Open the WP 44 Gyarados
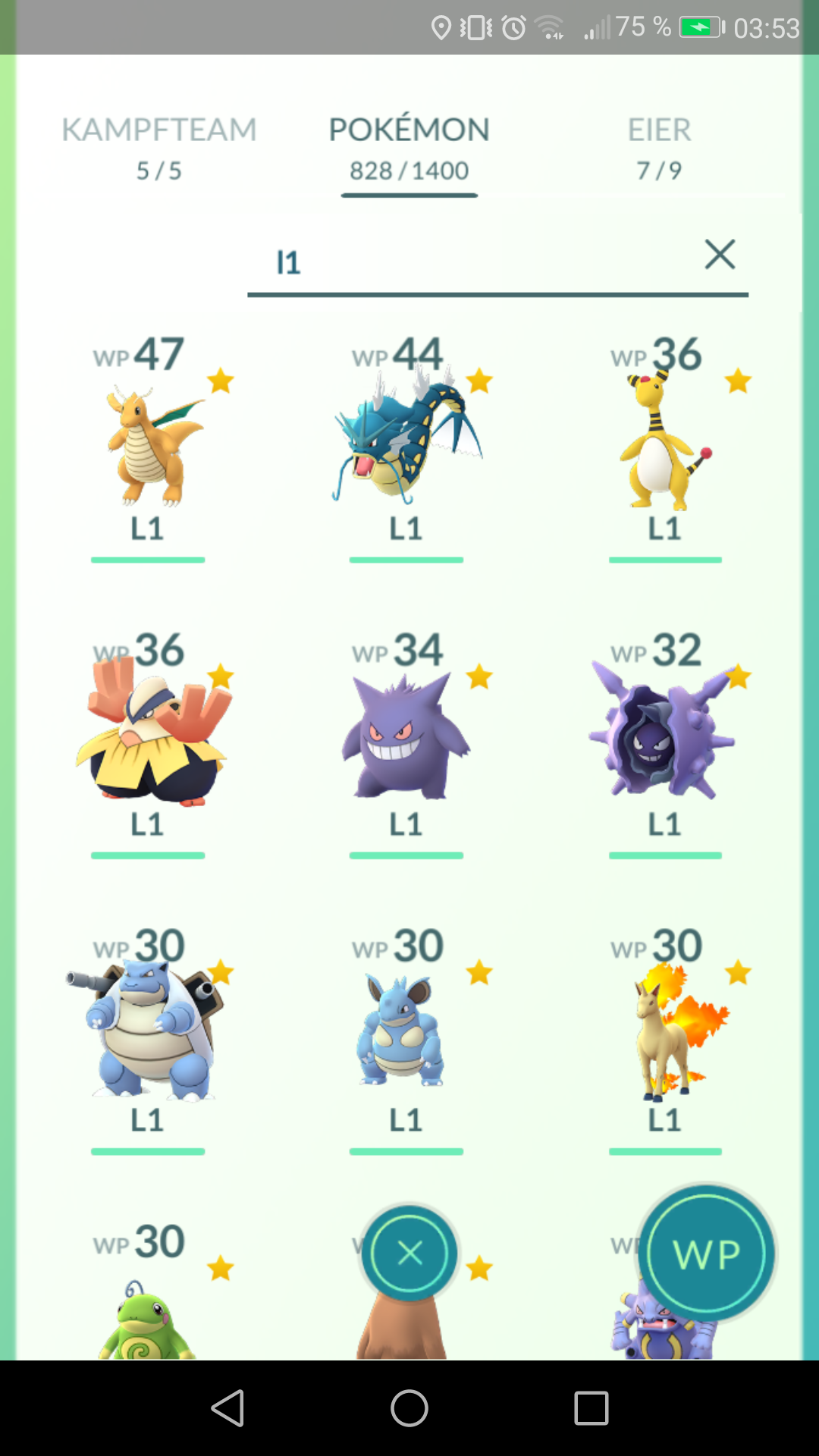 (406, 447)
